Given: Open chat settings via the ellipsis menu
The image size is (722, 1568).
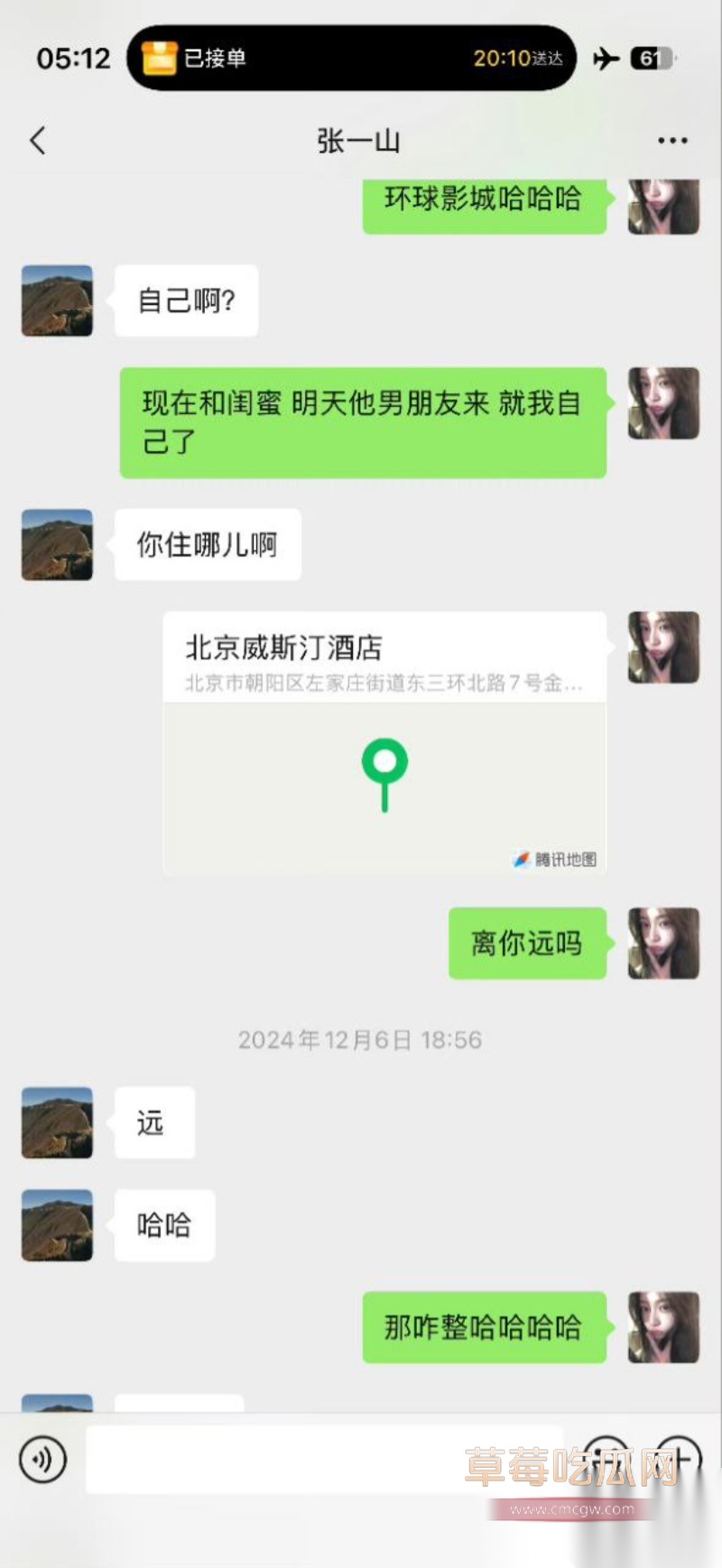Looking at the screenshot, I should [671, 140].
